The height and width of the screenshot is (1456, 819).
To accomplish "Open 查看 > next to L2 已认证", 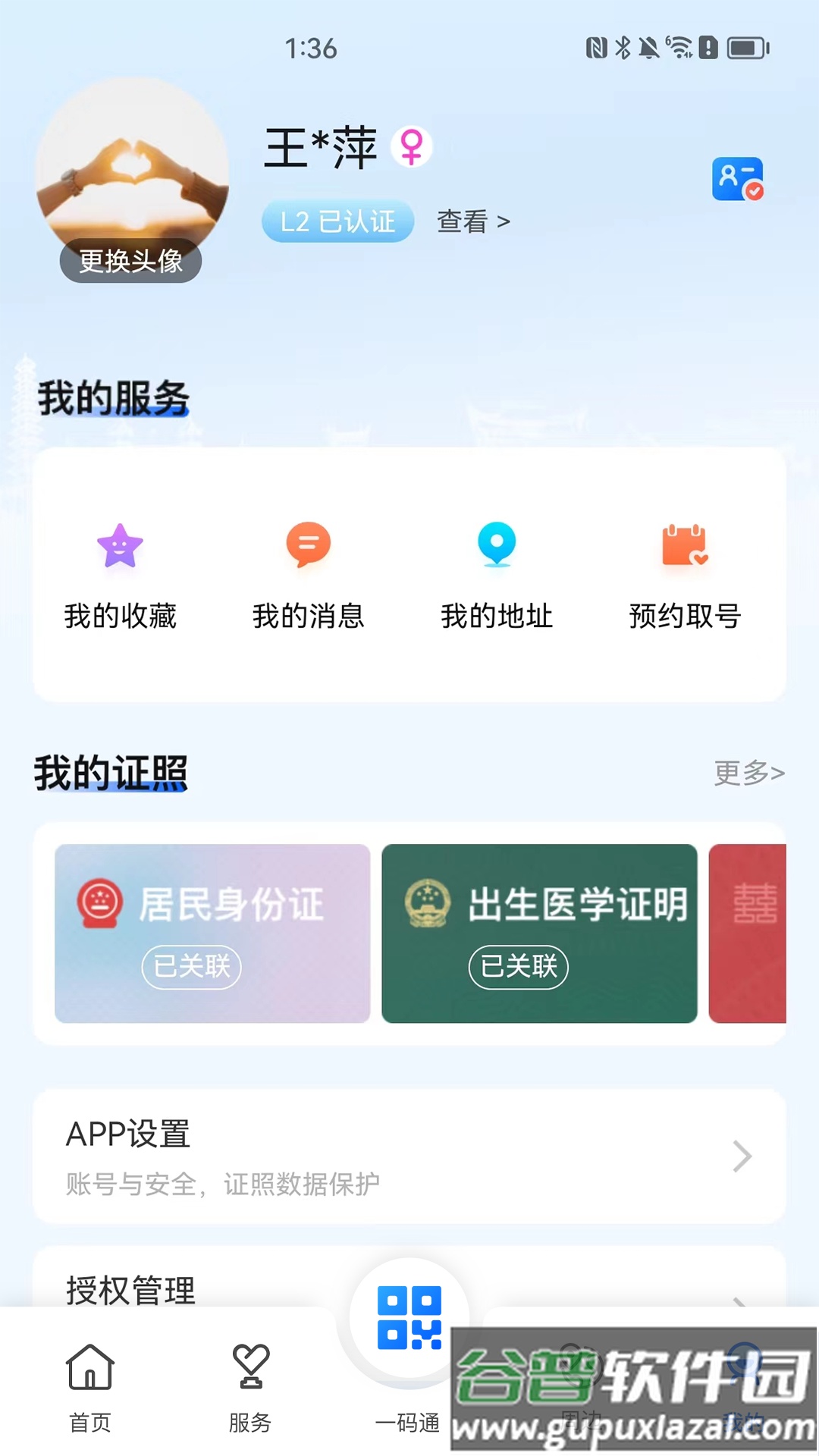I will click(470, 221).
